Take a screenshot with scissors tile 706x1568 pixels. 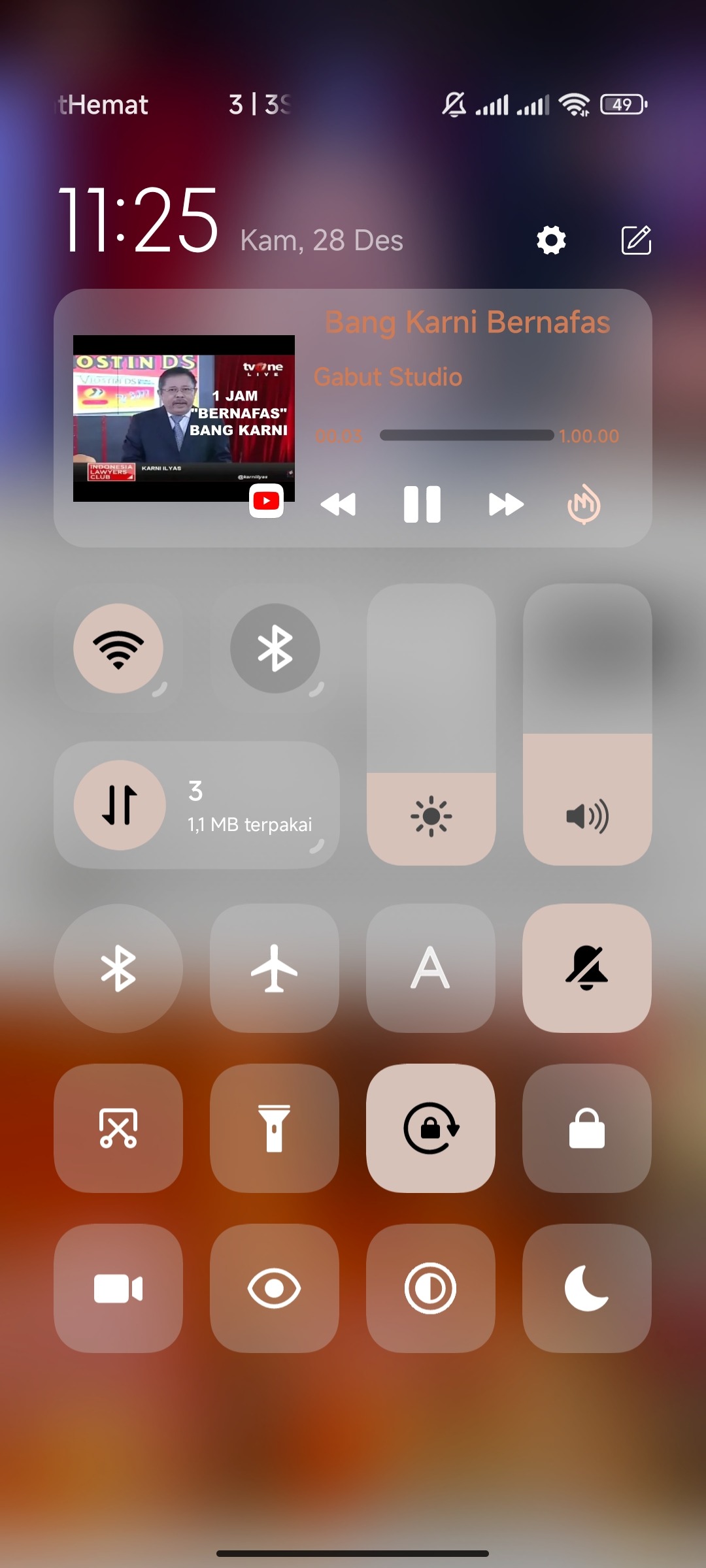118,1128
